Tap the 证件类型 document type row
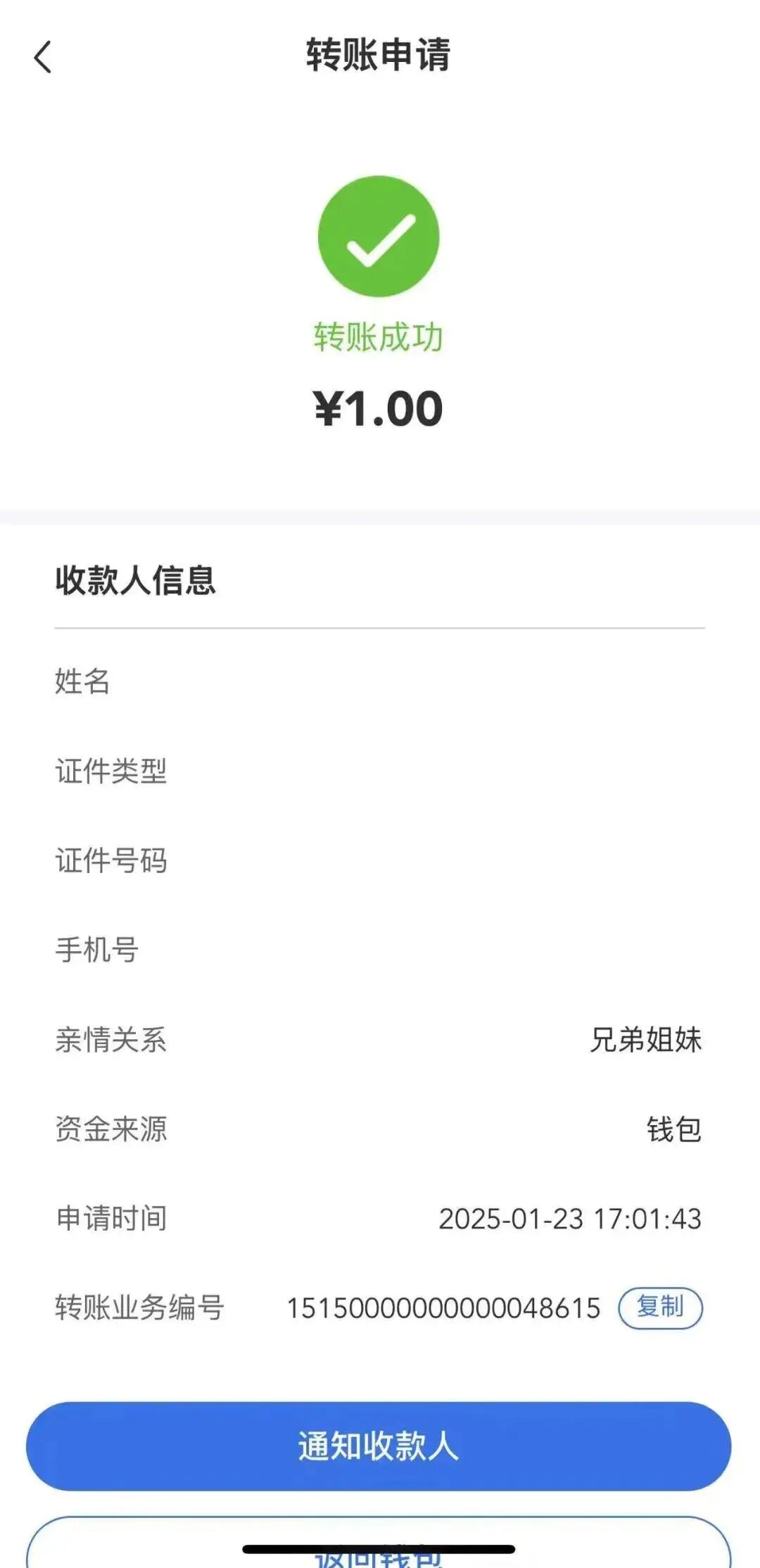Viewport: 760px width, 1568px height. 111,772
